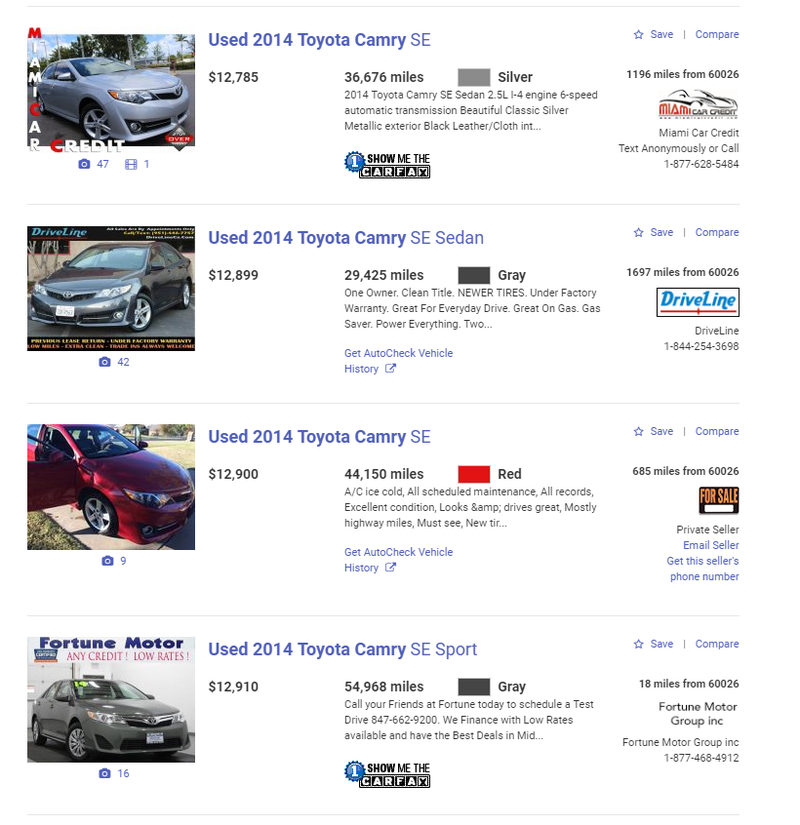Compare the DriveLine Camry SE Sedan
Screen dimensions: 800x825
pos(716,232)
